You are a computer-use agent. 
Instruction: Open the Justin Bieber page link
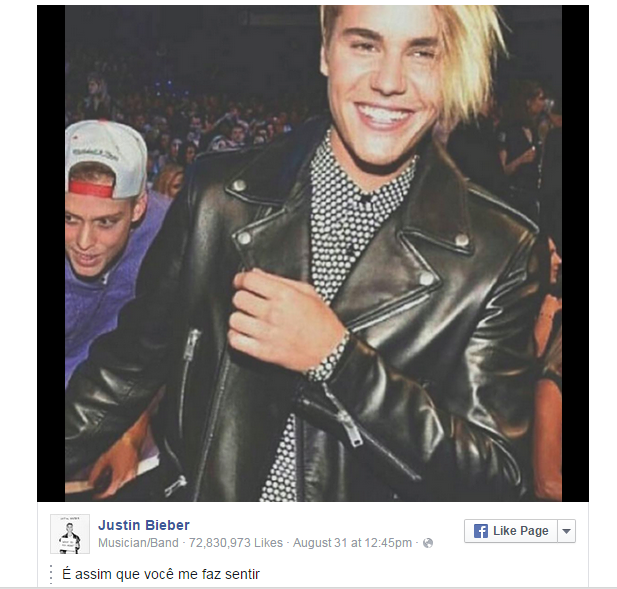[144, 525]
